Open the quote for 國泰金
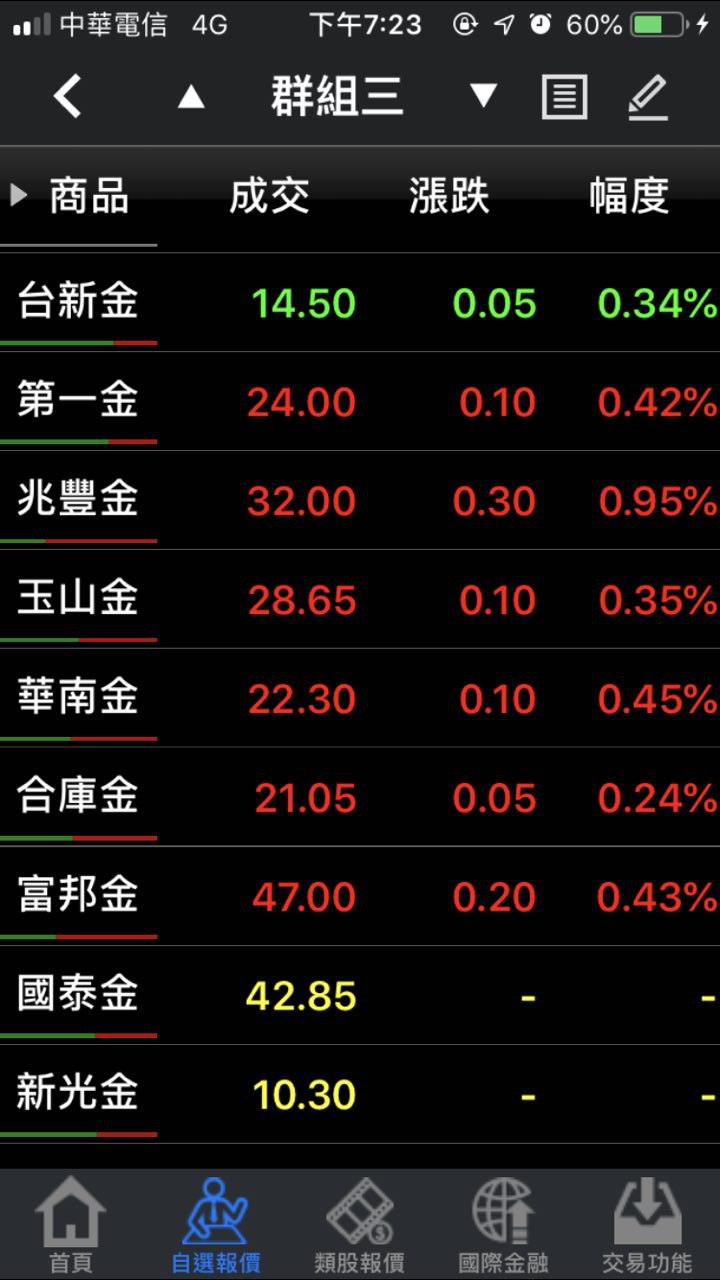Image resolution: width=720 pixels, height=1280 pixels. pyautogui.click(x=78, y=995)
